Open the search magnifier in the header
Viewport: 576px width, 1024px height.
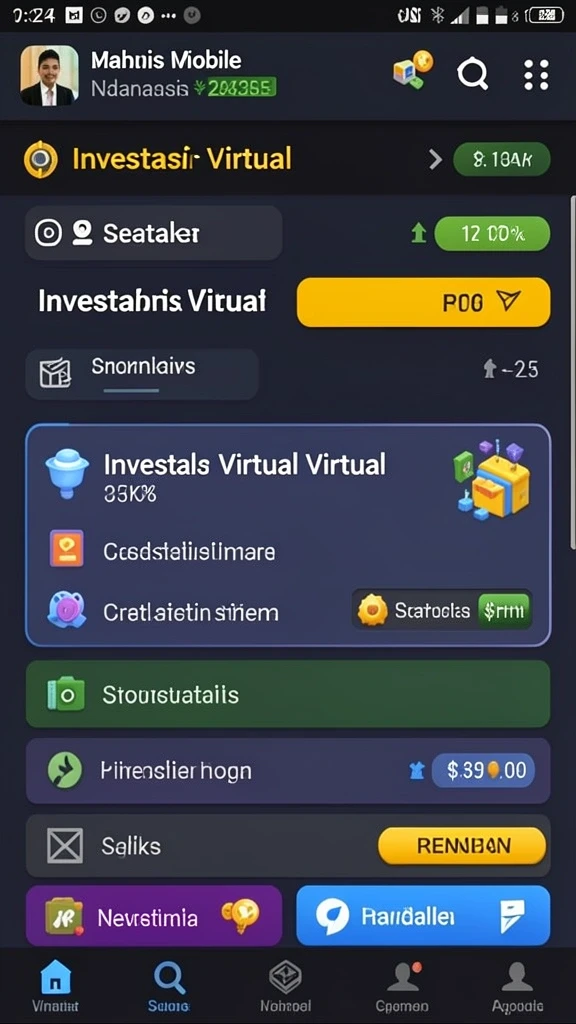tap(473, 74)
